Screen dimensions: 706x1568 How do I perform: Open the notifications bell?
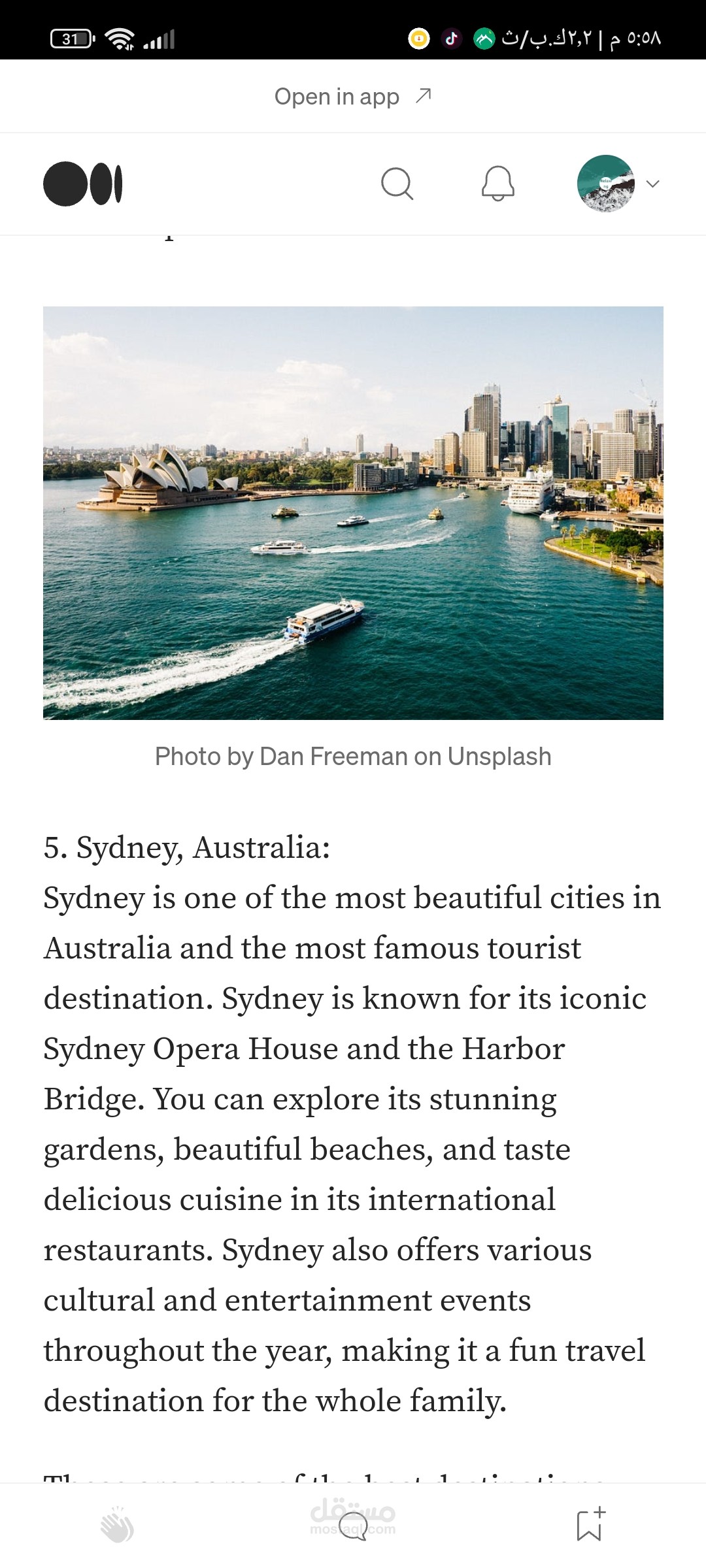[x=498, y=184]
